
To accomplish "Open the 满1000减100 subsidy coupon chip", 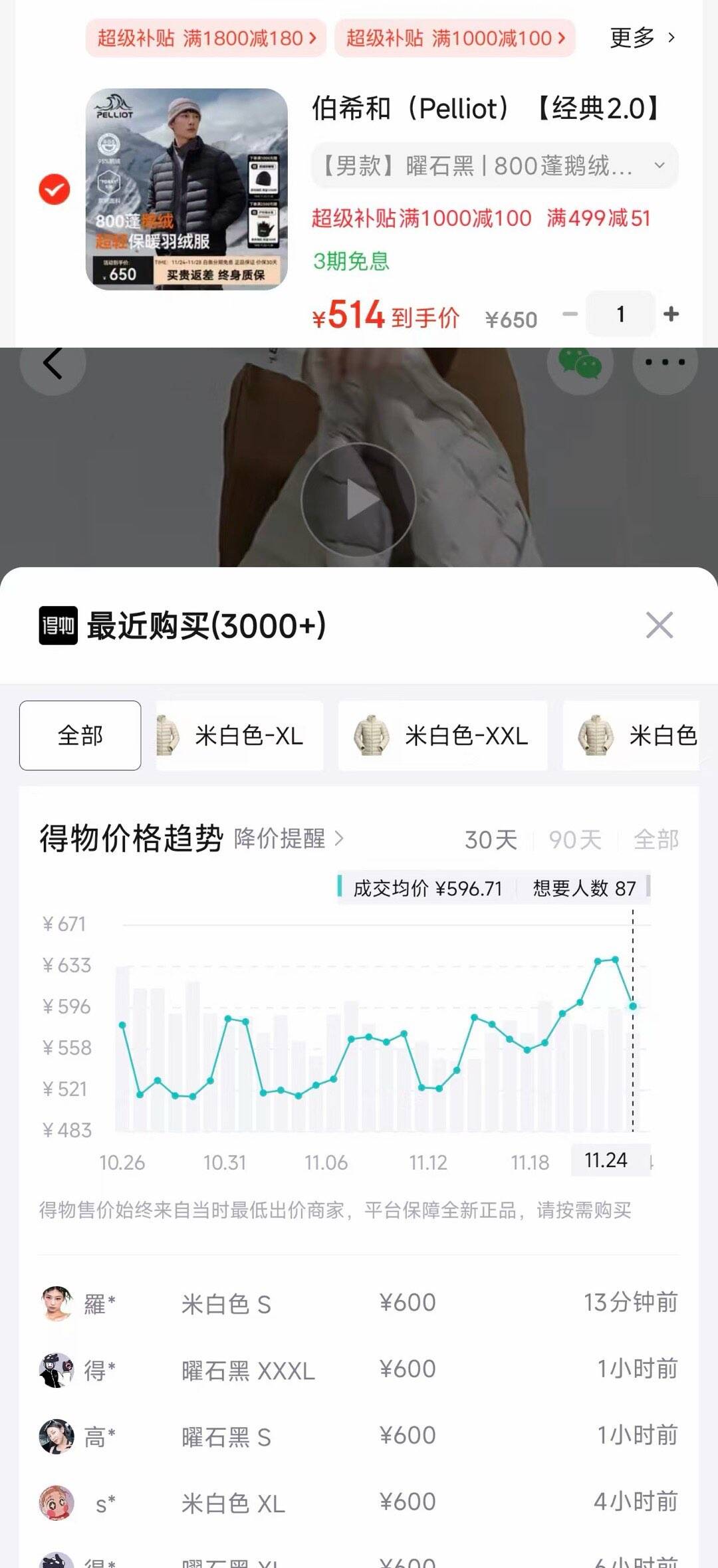I will (455, 38).
